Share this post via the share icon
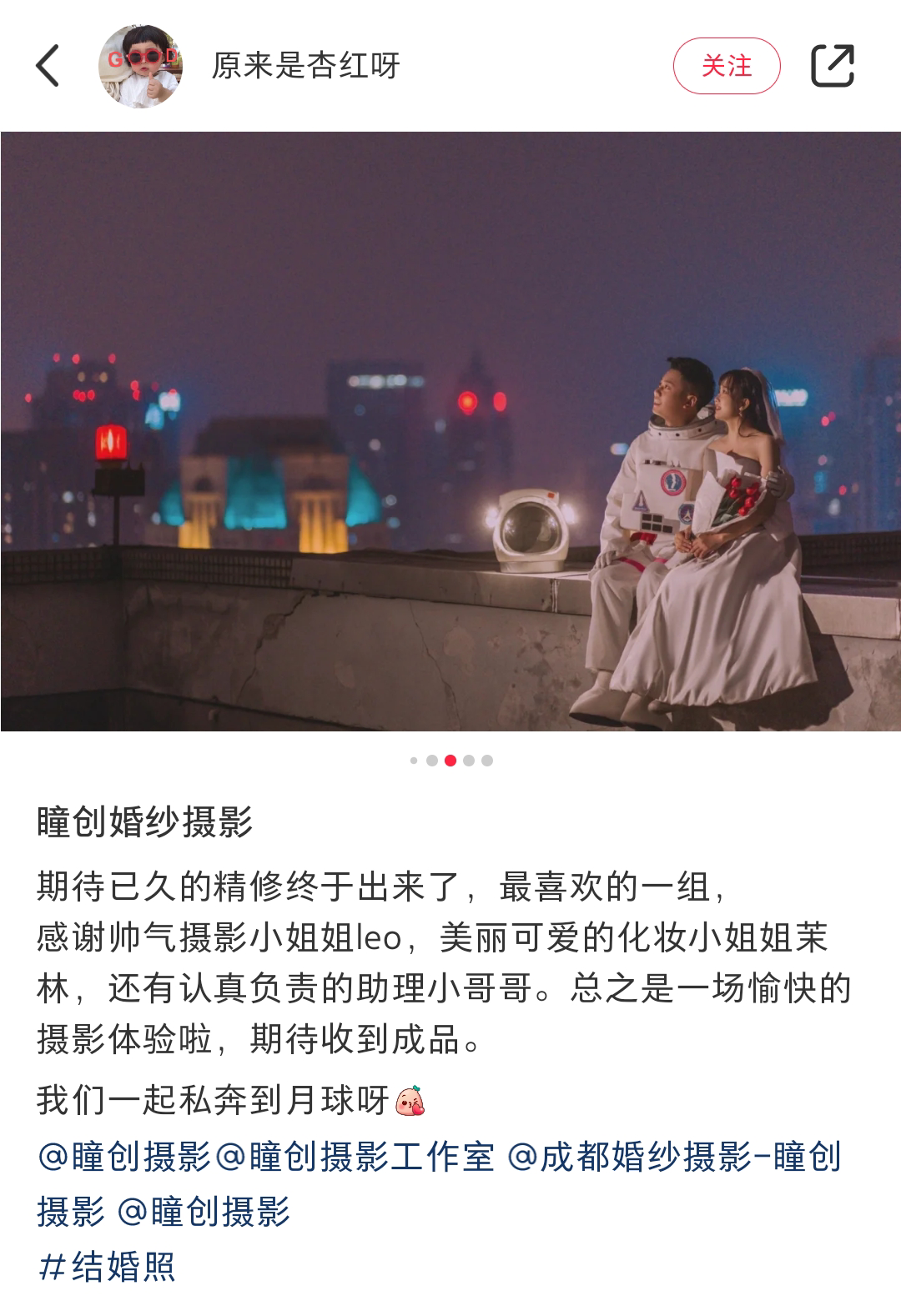This screenshot has width=901, height=1316. [832, 66]
